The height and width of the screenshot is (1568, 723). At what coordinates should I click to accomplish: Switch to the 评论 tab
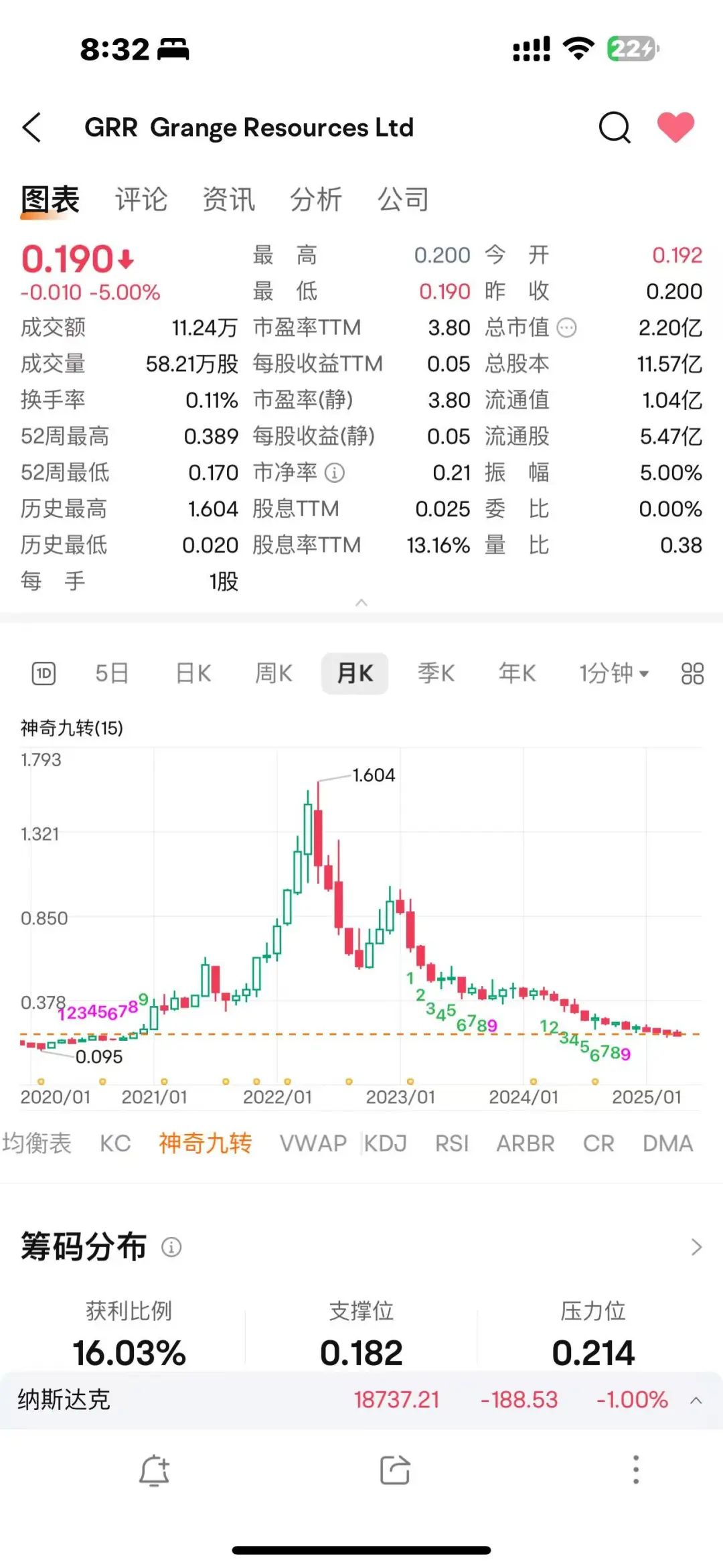pos(141,199)
